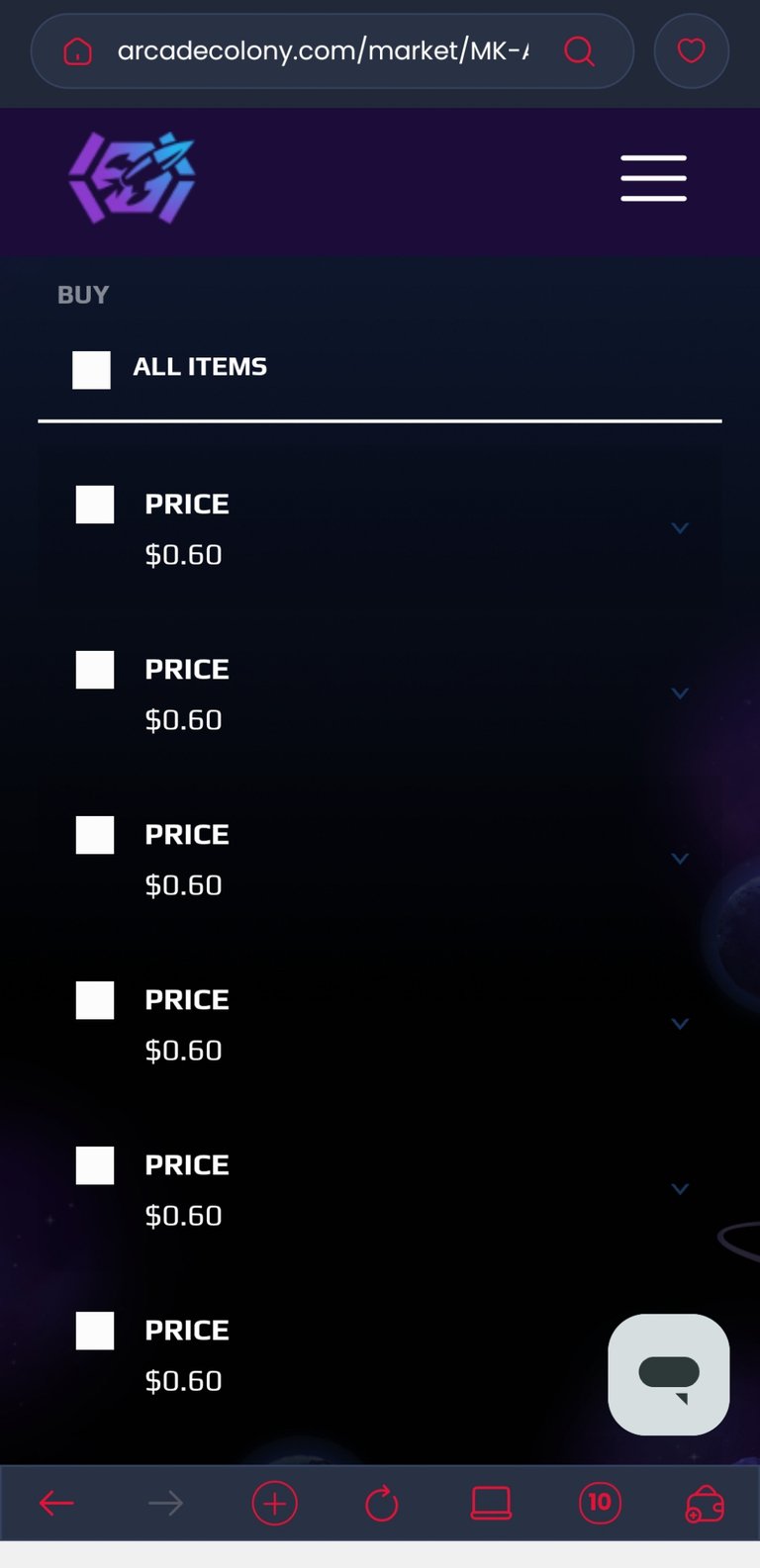Go to the Arcade Colony homepage logo
The width and height of the screenshot is (760, 1568).
[x=132, y=178]
